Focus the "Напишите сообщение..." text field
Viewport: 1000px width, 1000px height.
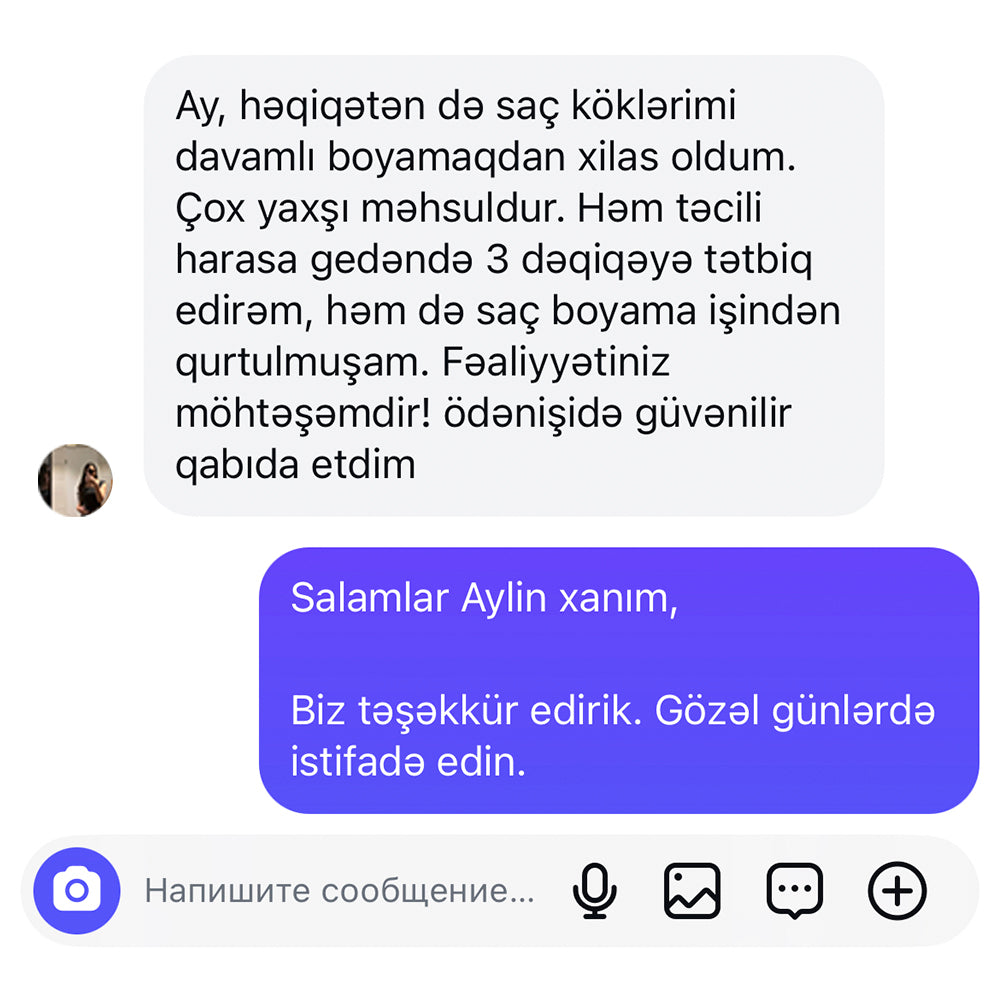coord(340,890)
